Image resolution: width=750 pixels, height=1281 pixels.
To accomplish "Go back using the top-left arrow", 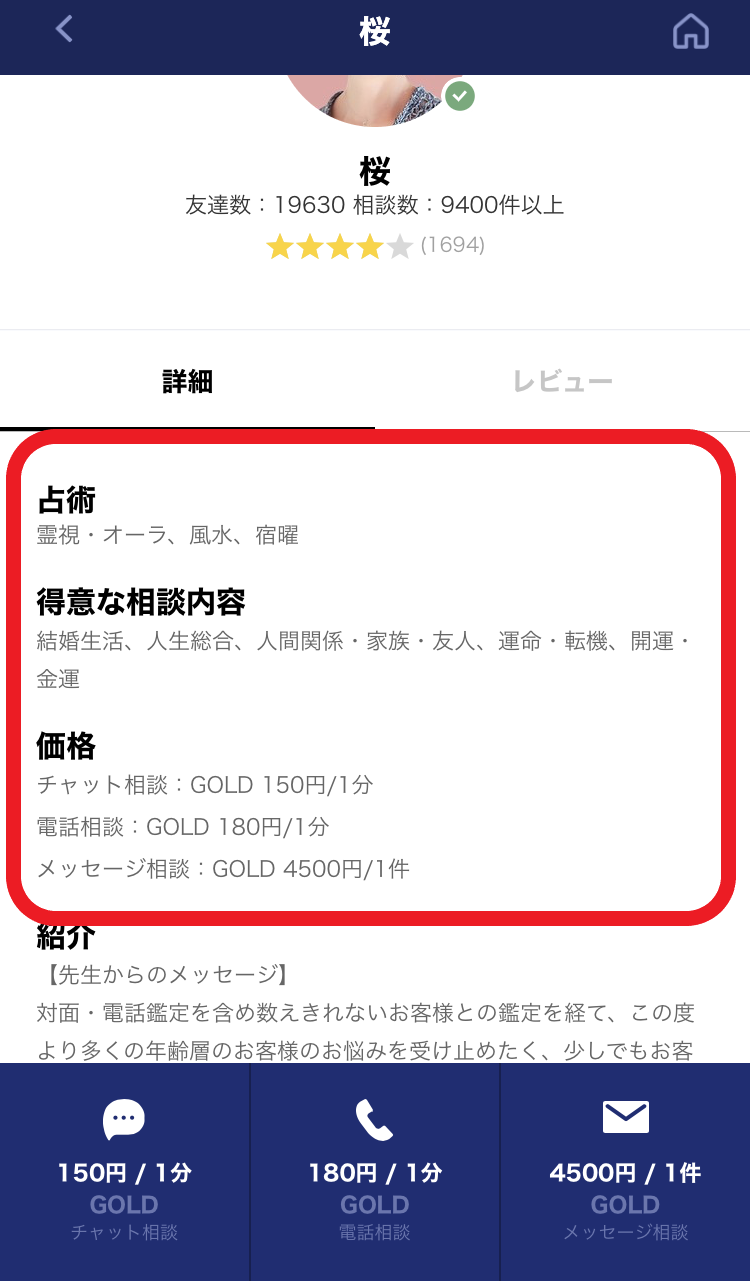I will pos(64,30).
